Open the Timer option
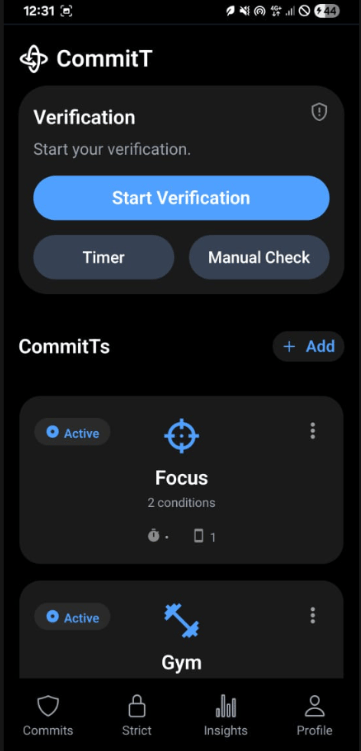Viewport: 361px width, 751px height. (x=103, y=257)
